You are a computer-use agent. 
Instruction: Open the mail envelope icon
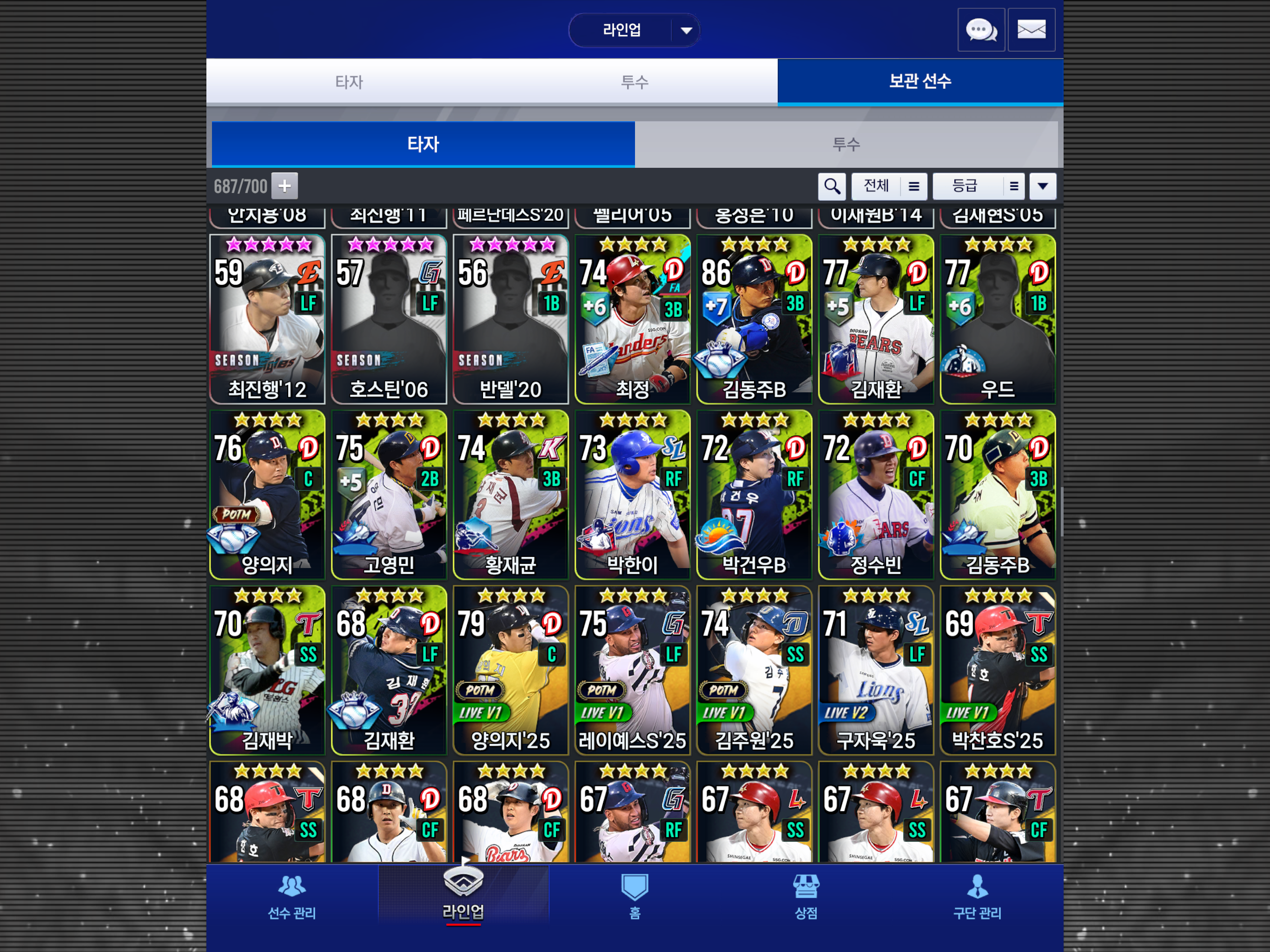1031,30
